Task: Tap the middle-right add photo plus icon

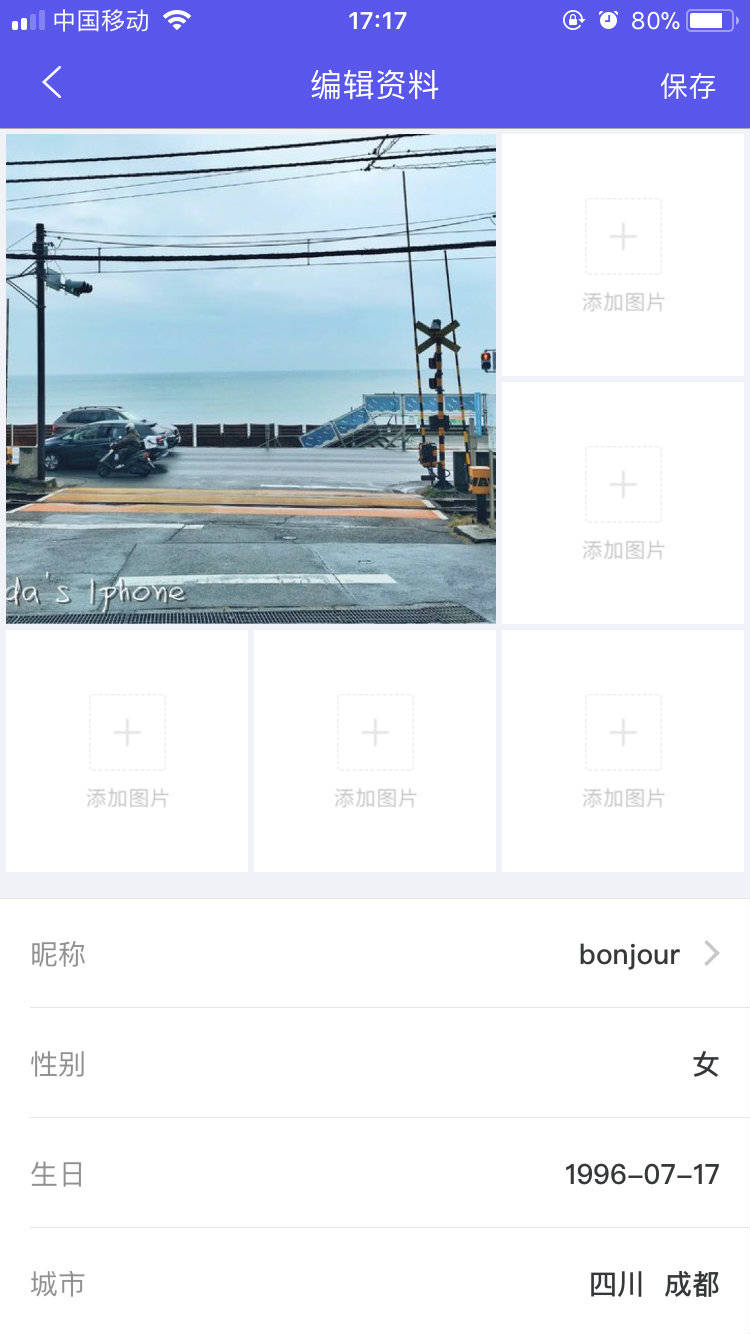Action: pyautogui.click(x=623, y=483)
